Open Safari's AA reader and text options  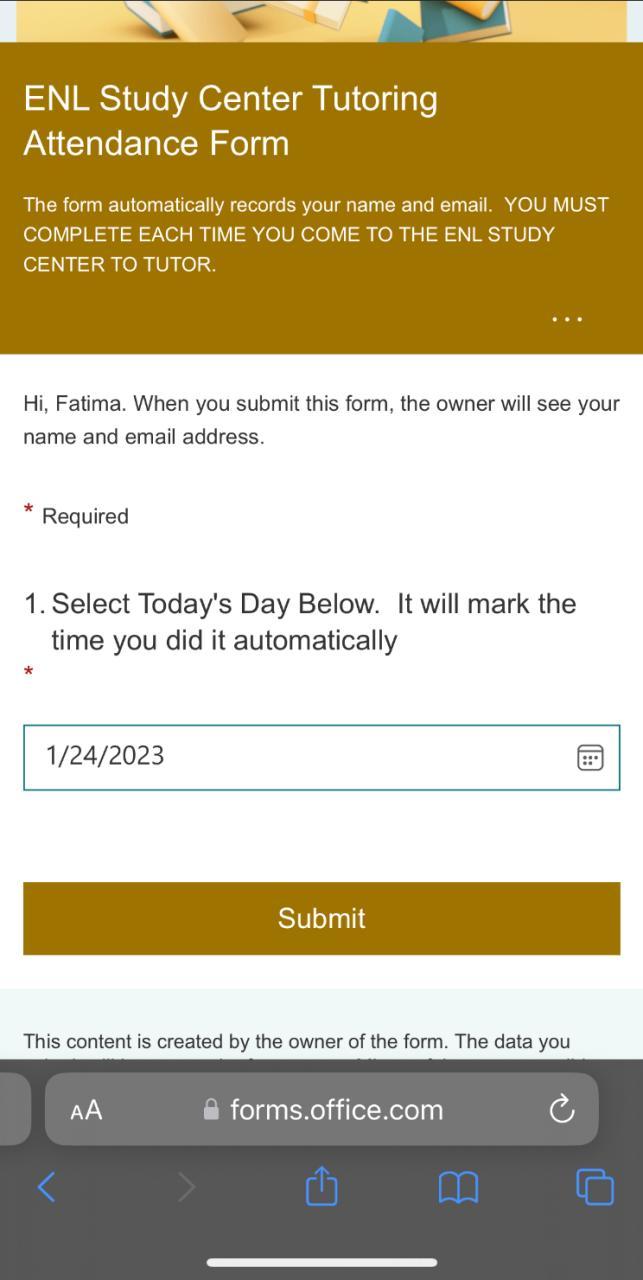pos(86,1110)
